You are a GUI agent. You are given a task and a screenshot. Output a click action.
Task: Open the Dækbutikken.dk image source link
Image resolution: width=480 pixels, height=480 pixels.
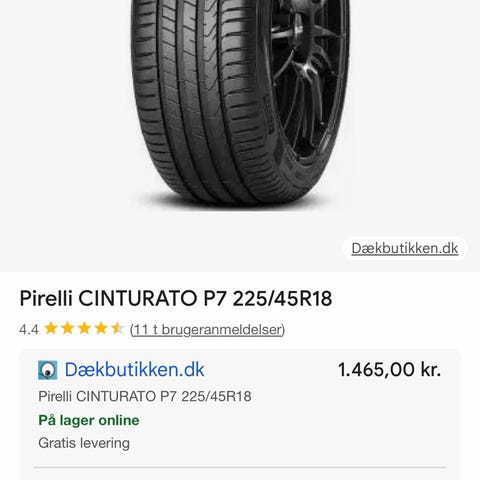coord(405,249)
